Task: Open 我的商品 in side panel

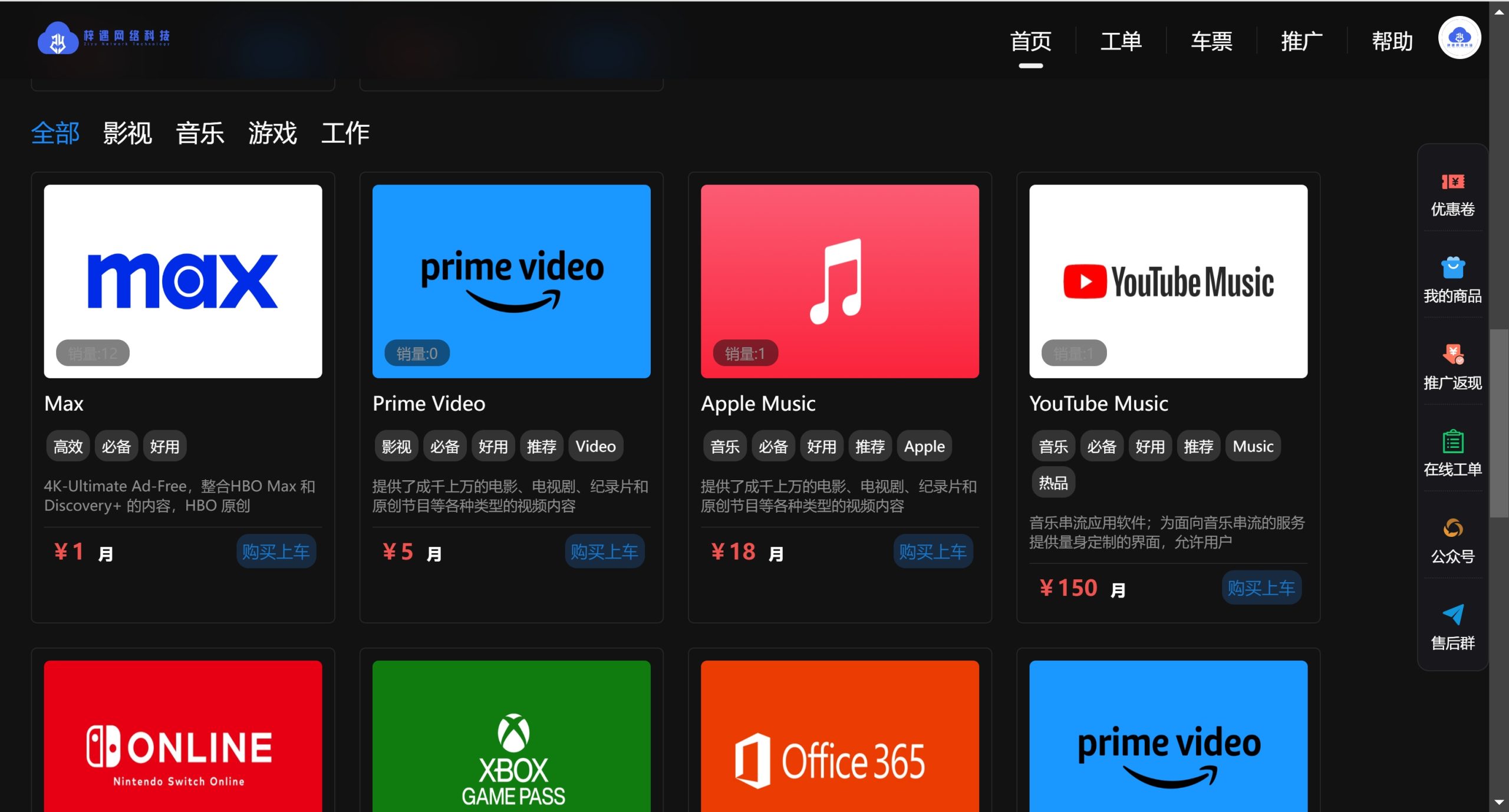Action: 1452,281
